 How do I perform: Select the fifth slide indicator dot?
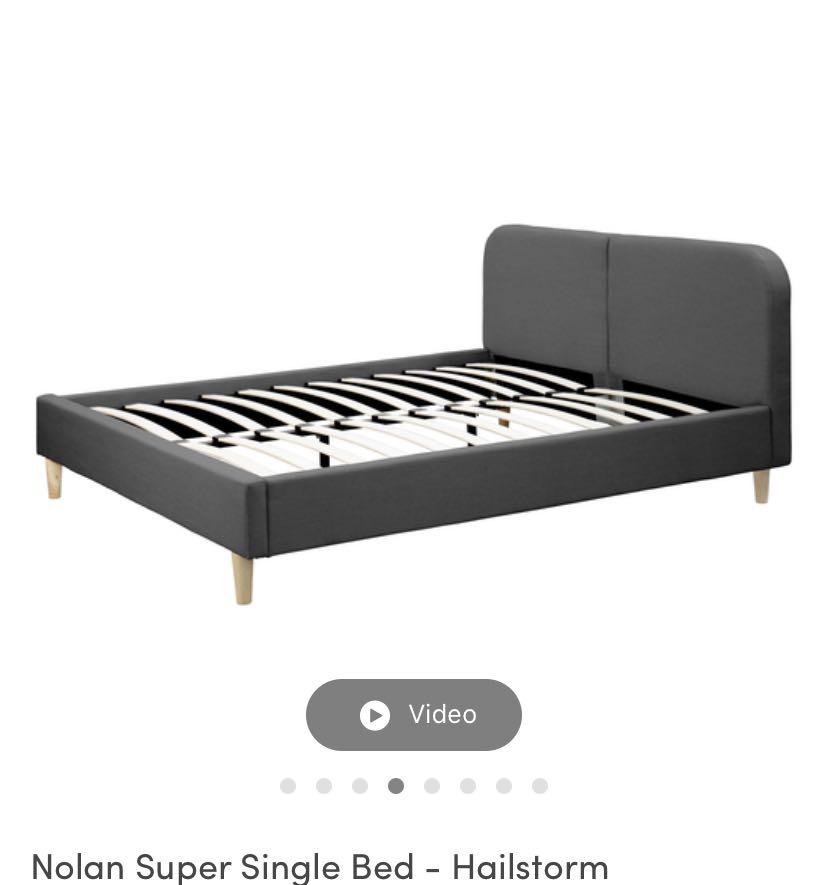click(x=432, y=786)
